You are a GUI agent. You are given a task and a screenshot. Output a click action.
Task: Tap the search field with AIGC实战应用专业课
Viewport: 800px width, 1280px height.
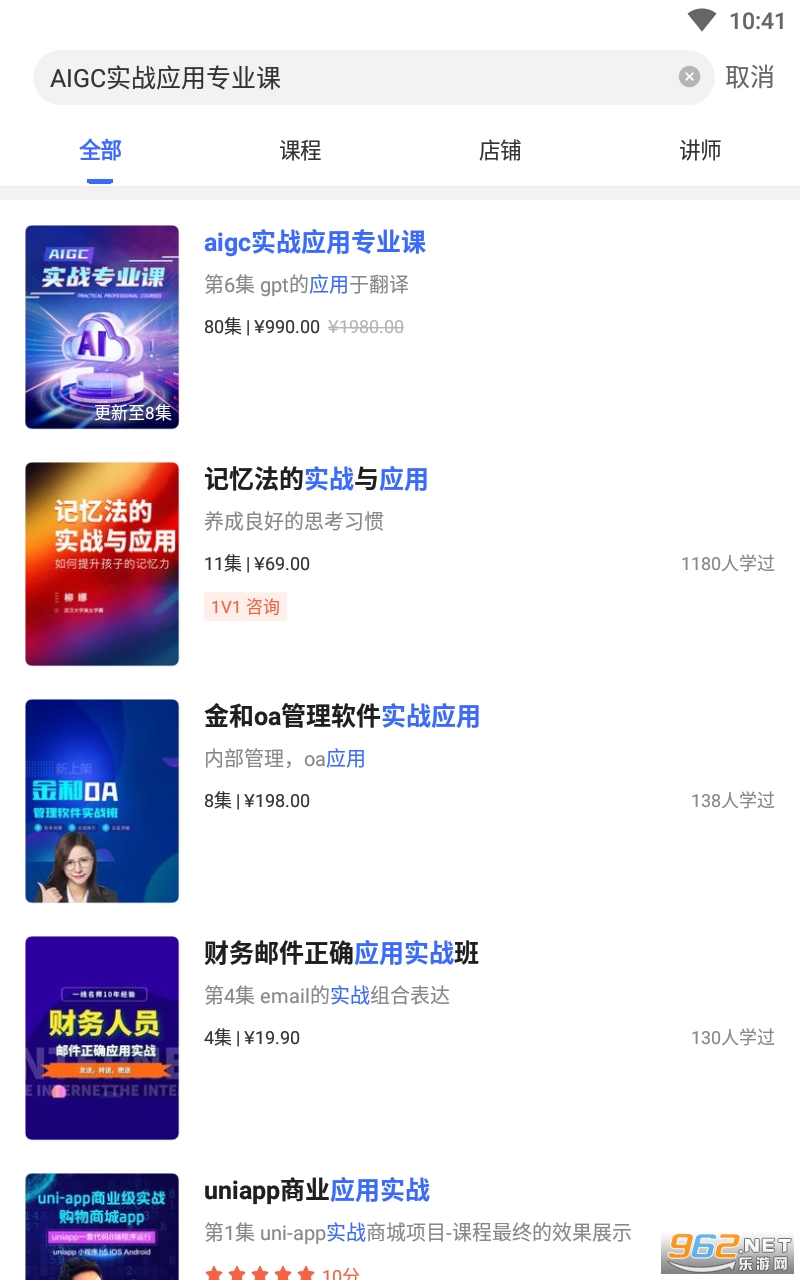[x=350, y=77]
